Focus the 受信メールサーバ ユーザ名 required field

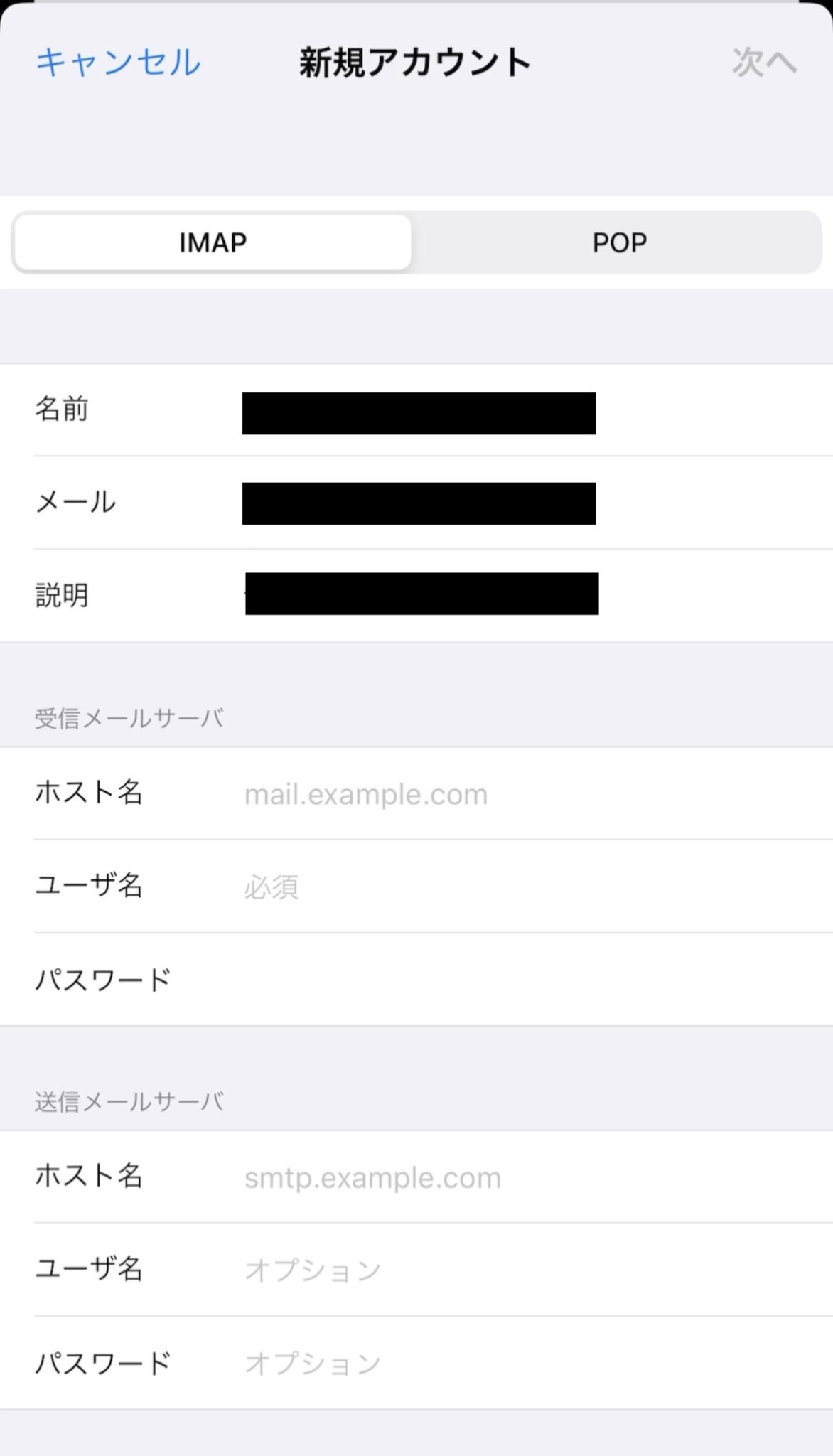coord(498,887)
